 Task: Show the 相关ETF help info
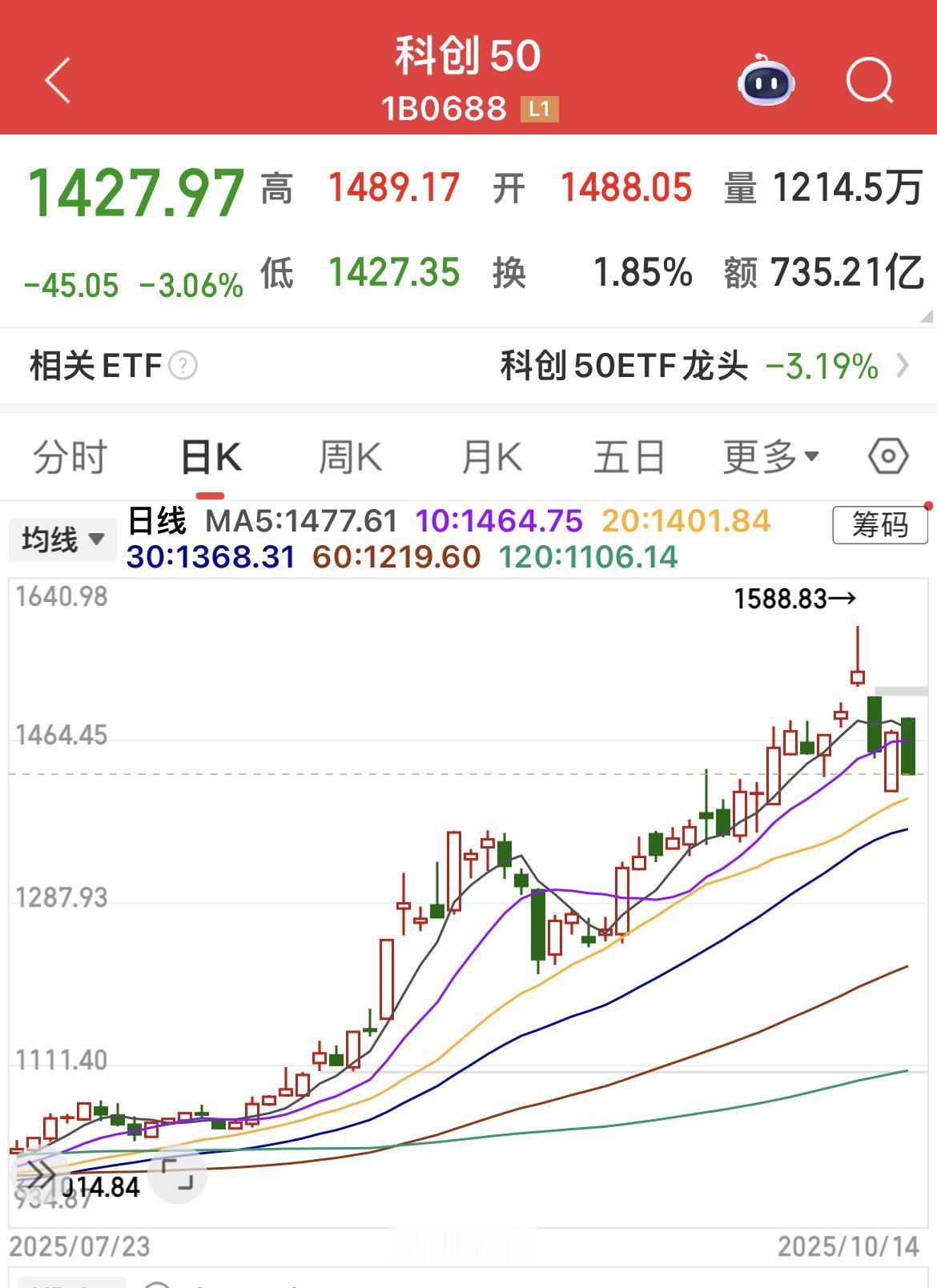point(183,366)
